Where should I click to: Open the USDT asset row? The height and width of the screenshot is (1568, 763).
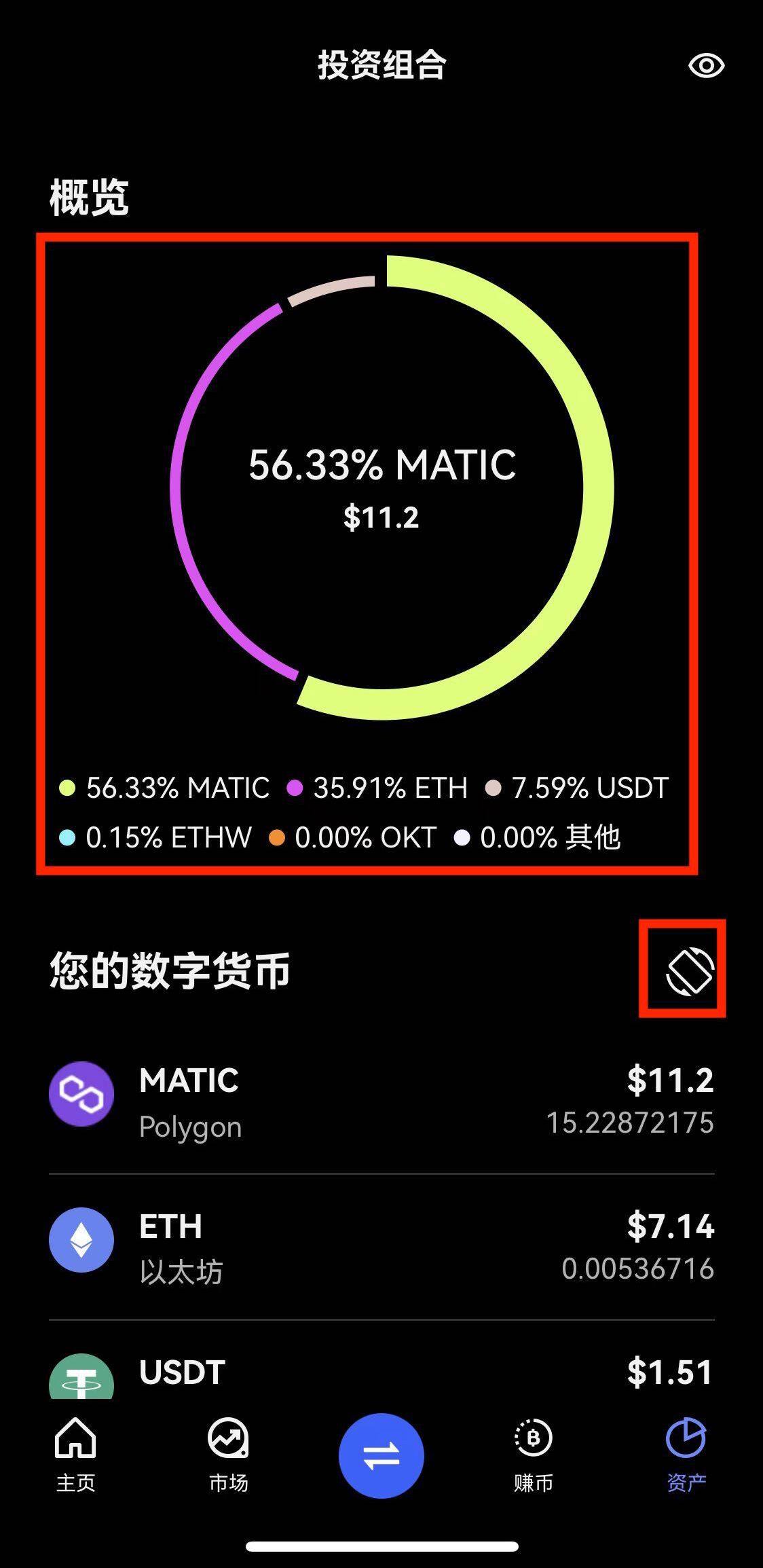click(x=381, y=1372)
